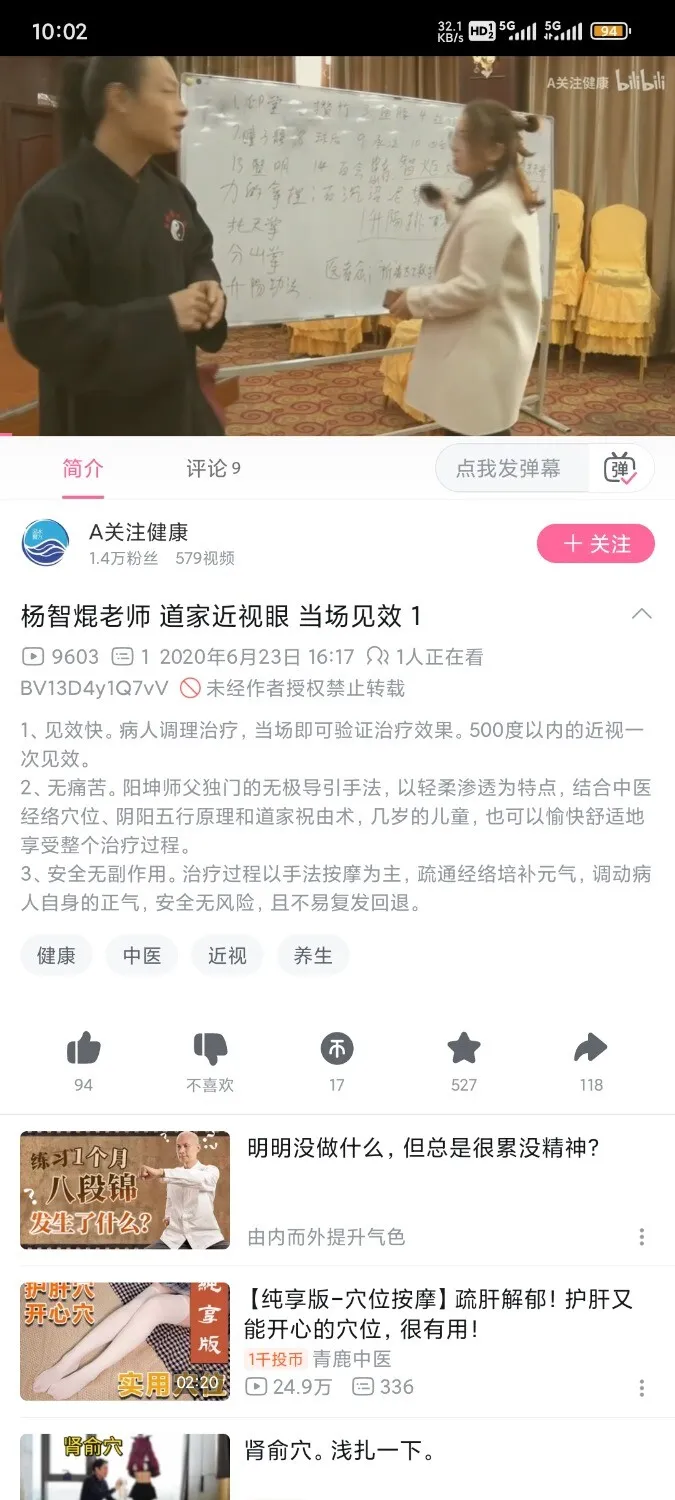
Task: Open the A关注健康 uploader profile
Action: point(138,532)
